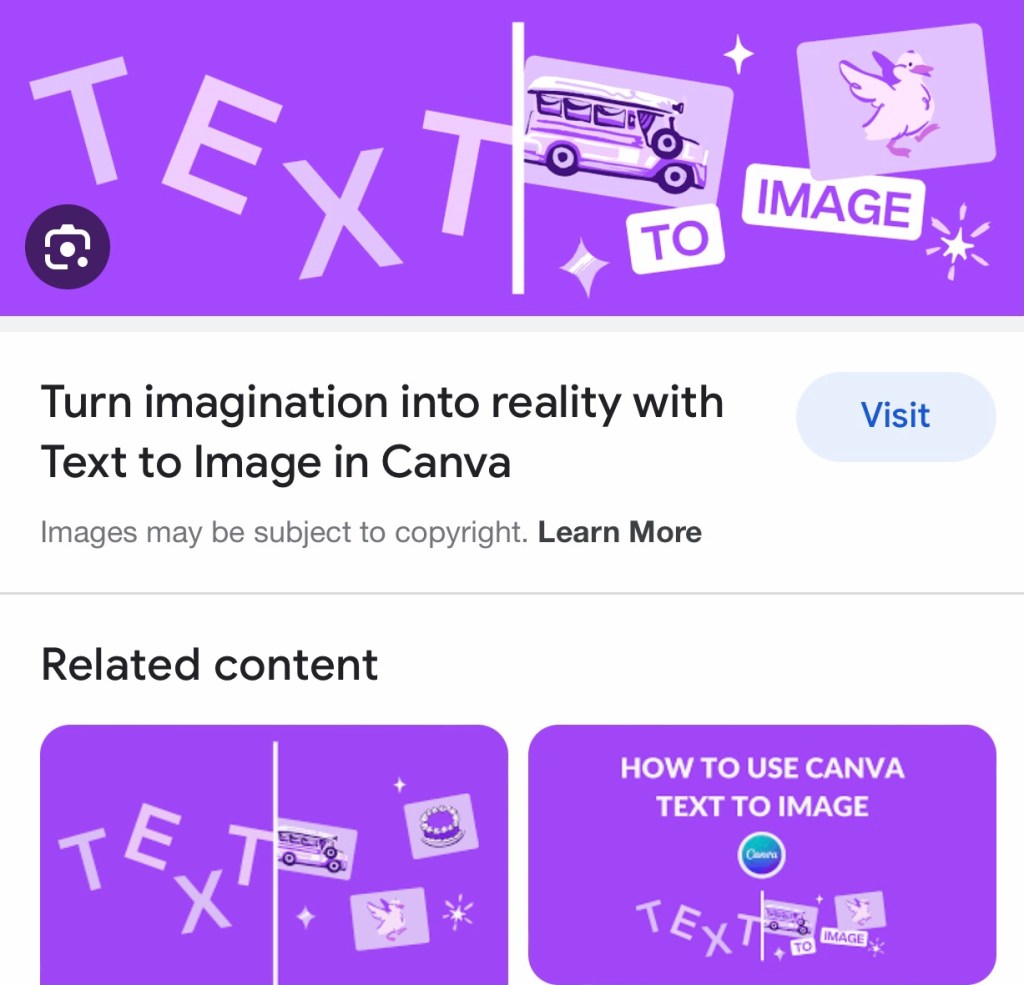Open the Learn More copyright link
This screenshot has width=1024, height=985.
(x=619, y=533)
